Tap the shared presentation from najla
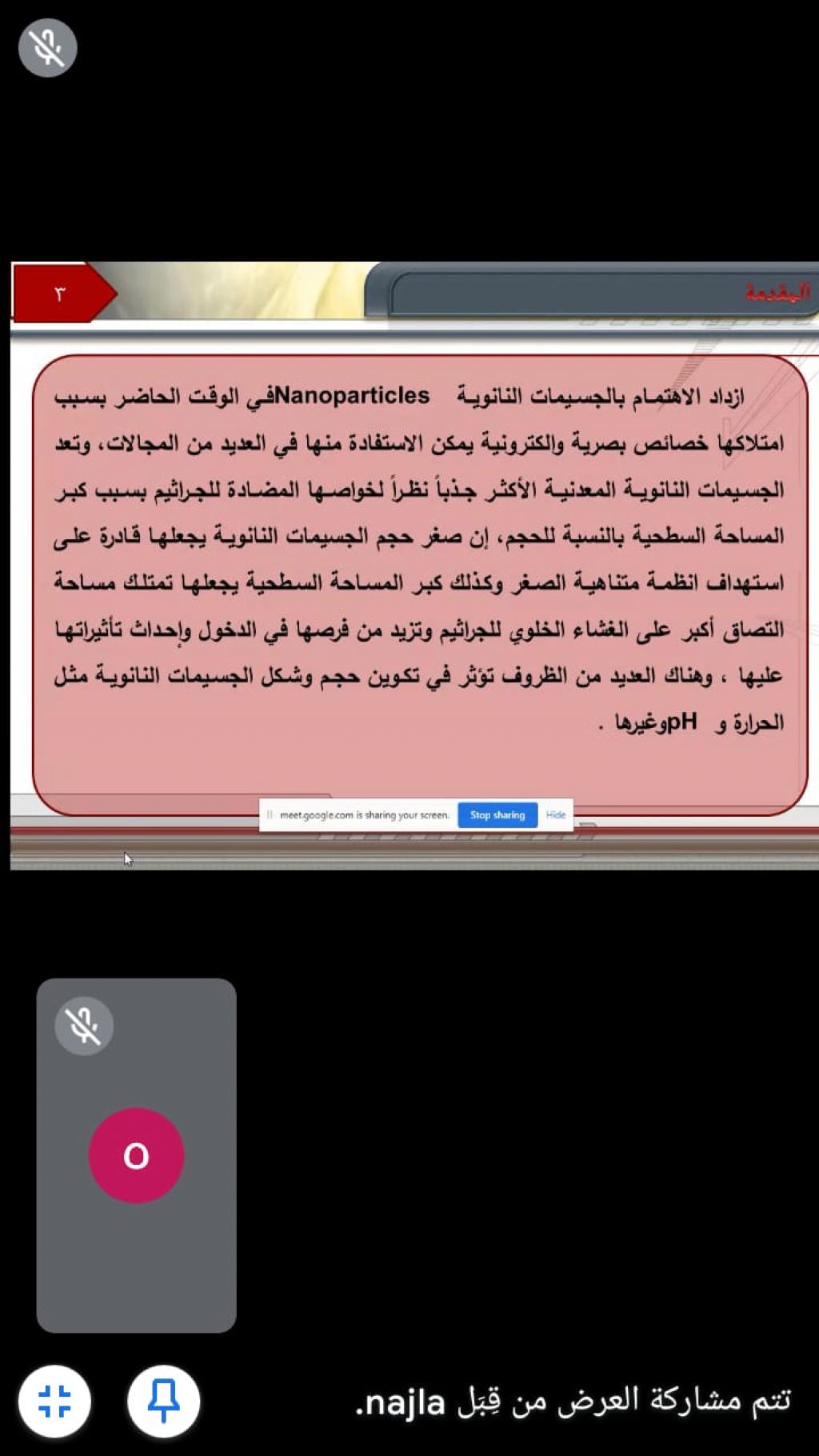The width and height of the screenshot is (819, 1456). pyautogui.click(x=414, y=565)
